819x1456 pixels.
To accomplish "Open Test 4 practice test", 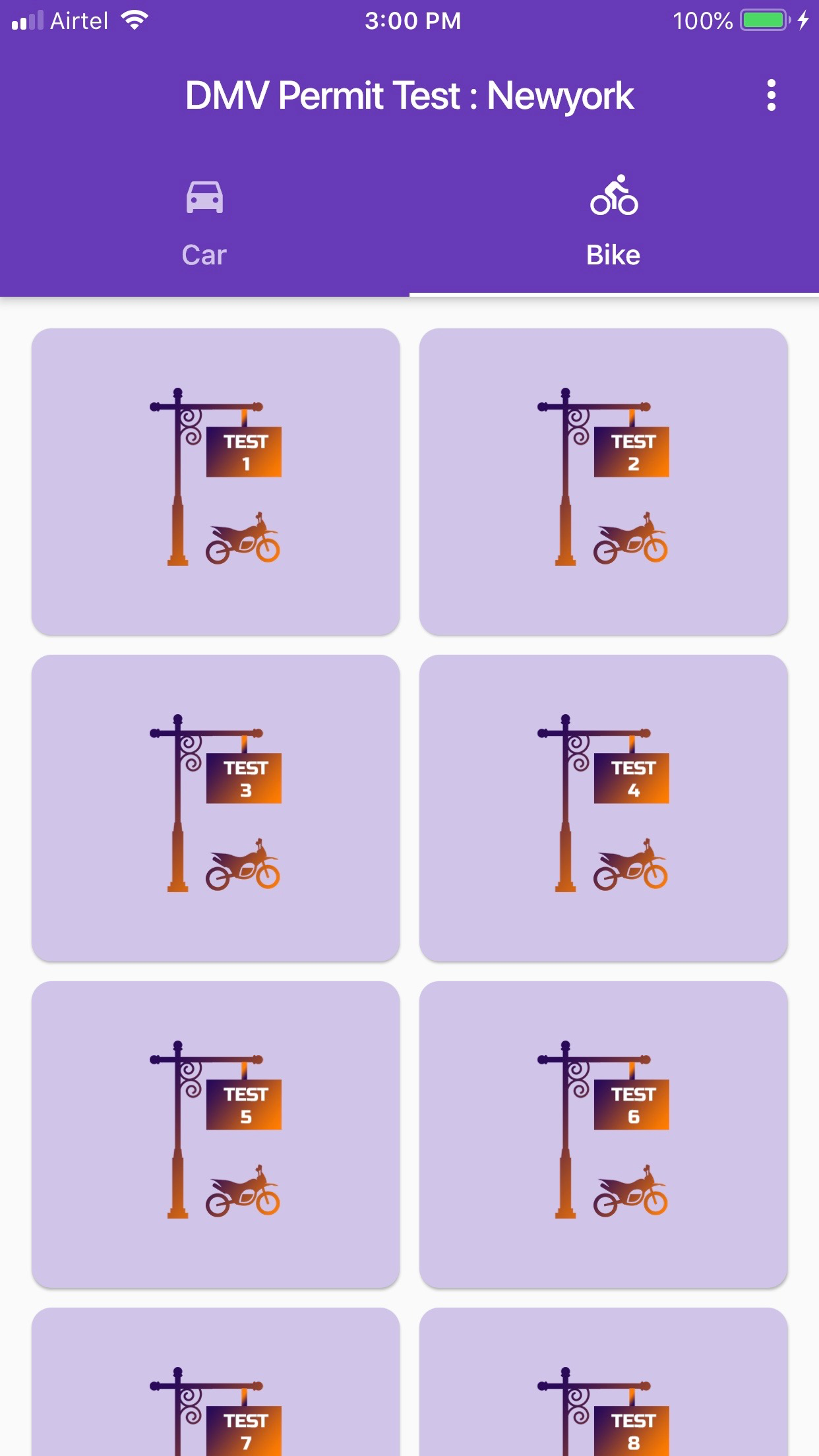I will pos(603,811).
